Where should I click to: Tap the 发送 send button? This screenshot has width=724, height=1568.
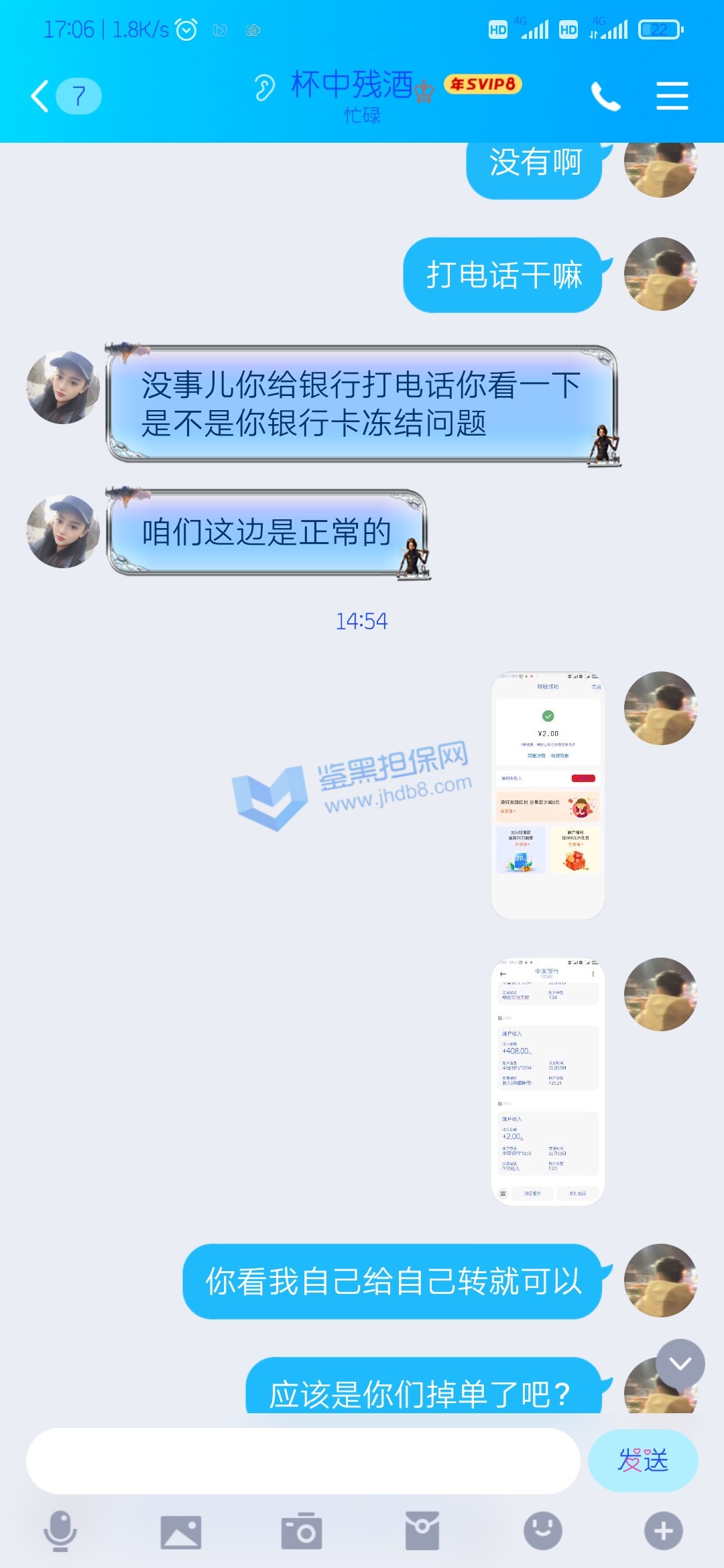pos(642,1461)
